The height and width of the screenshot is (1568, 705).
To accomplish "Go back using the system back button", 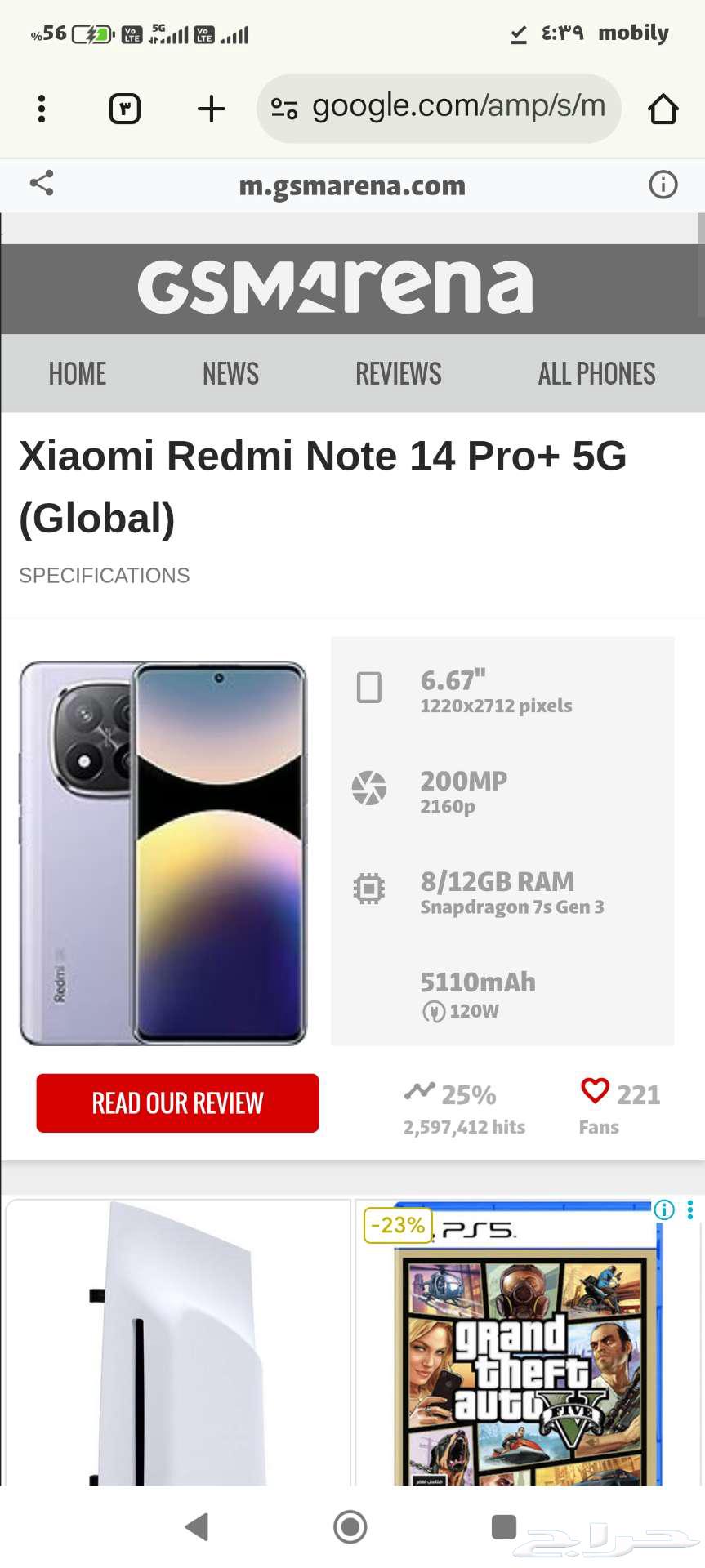I will pyautogui.click(x=197, y=1526).
